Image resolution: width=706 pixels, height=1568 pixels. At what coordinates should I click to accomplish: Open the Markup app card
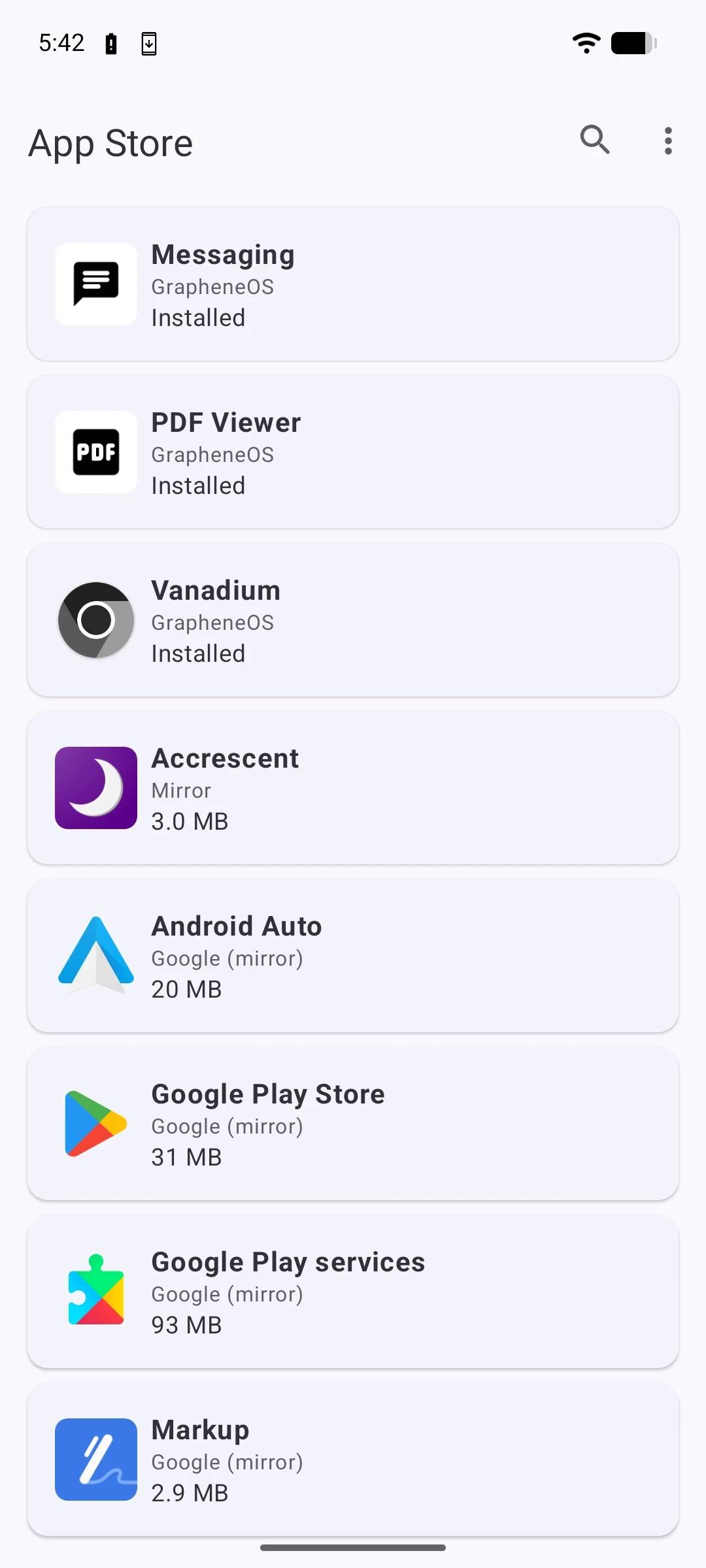point(353,1460)
